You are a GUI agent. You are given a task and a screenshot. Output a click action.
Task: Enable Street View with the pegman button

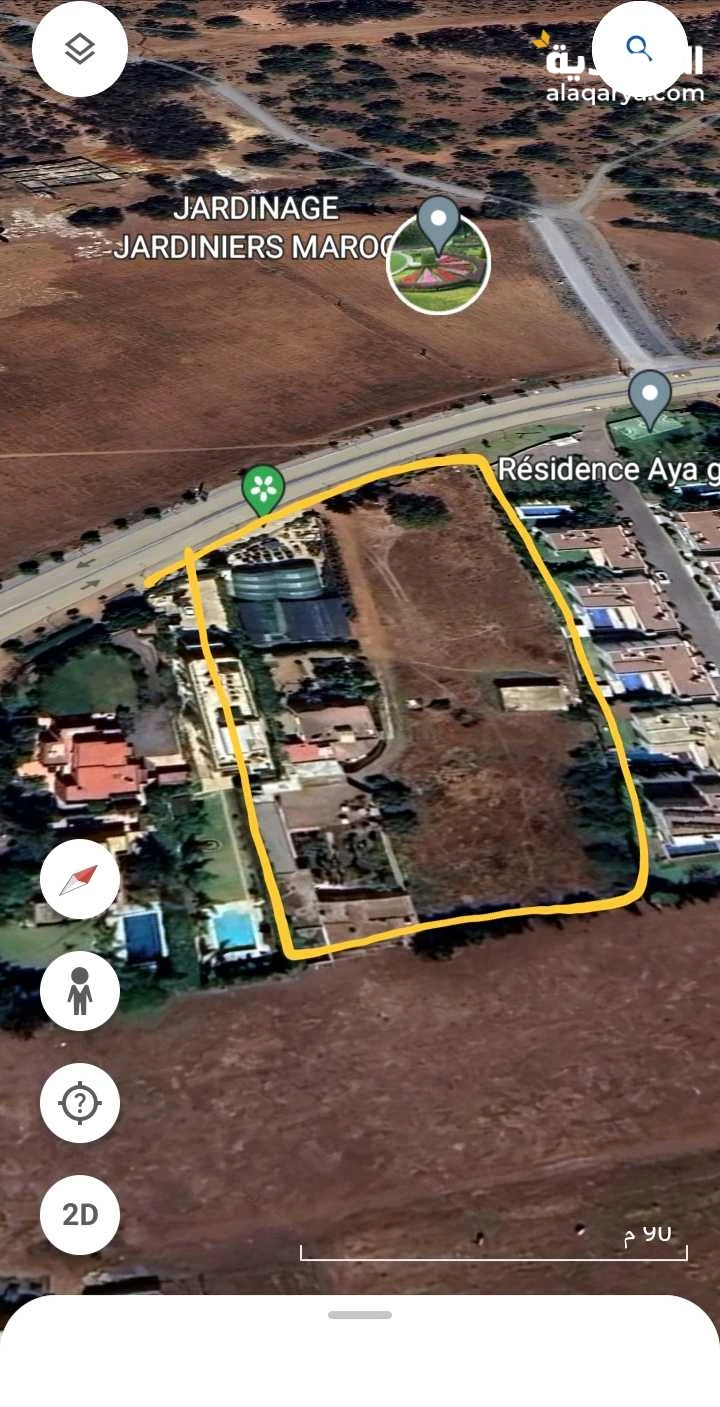[x=80, y=991]
